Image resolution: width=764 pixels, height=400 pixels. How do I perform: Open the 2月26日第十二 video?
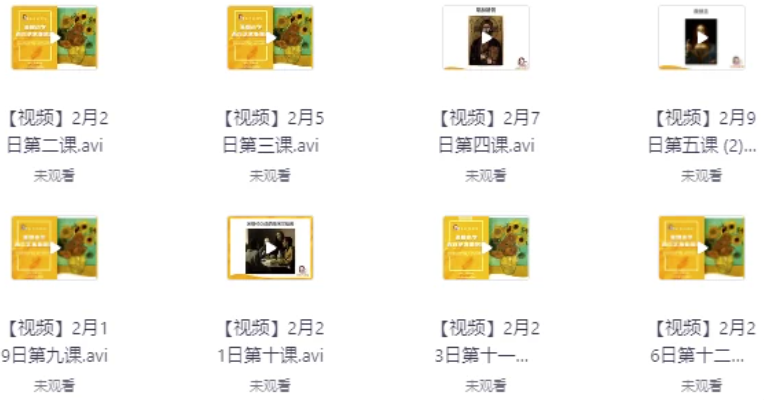[x=702, y=248]
